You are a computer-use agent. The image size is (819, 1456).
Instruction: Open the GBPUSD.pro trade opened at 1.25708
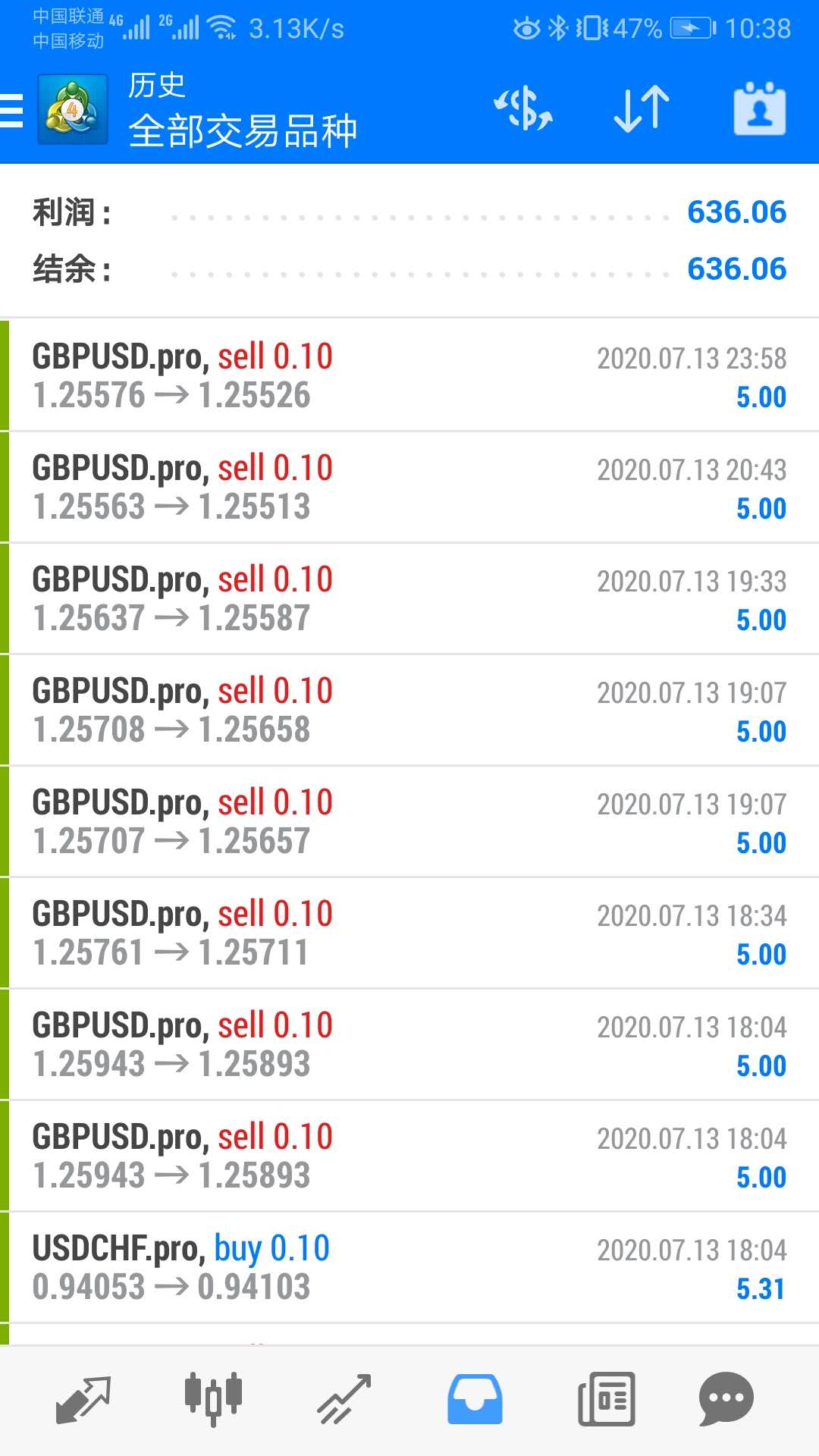[x=409, y=711]
